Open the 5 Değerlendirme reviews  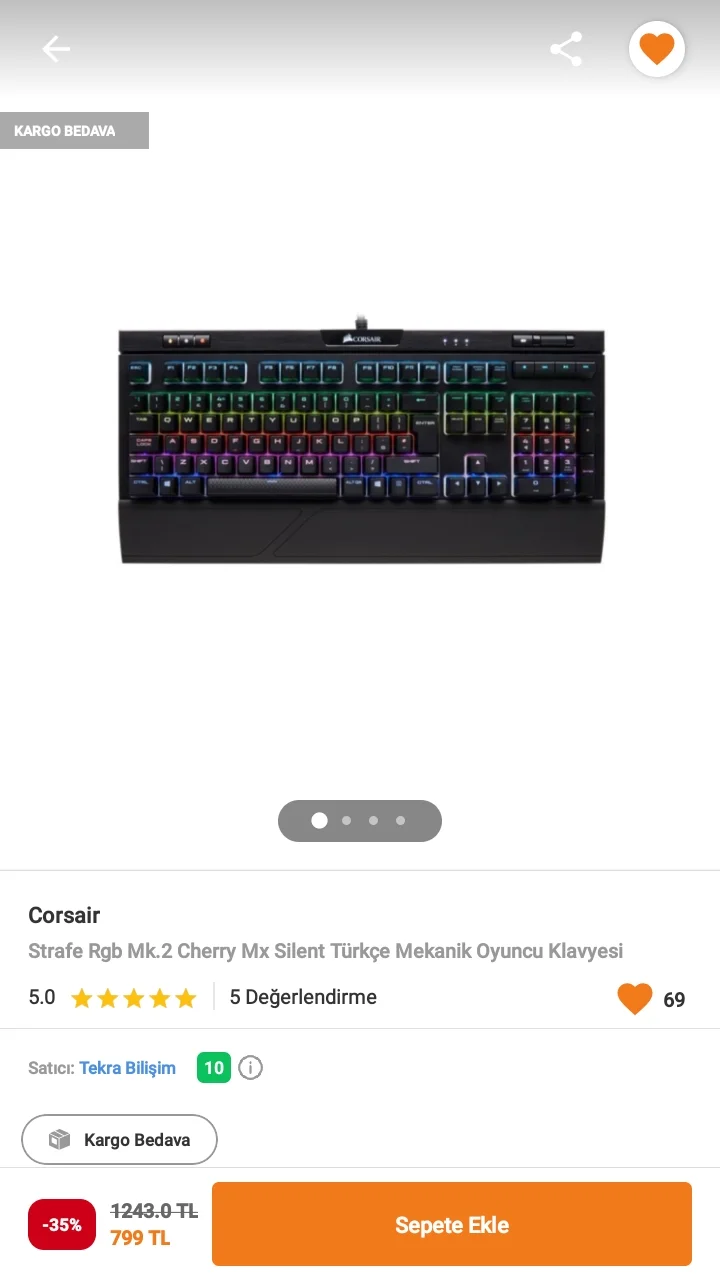point(303,997)
